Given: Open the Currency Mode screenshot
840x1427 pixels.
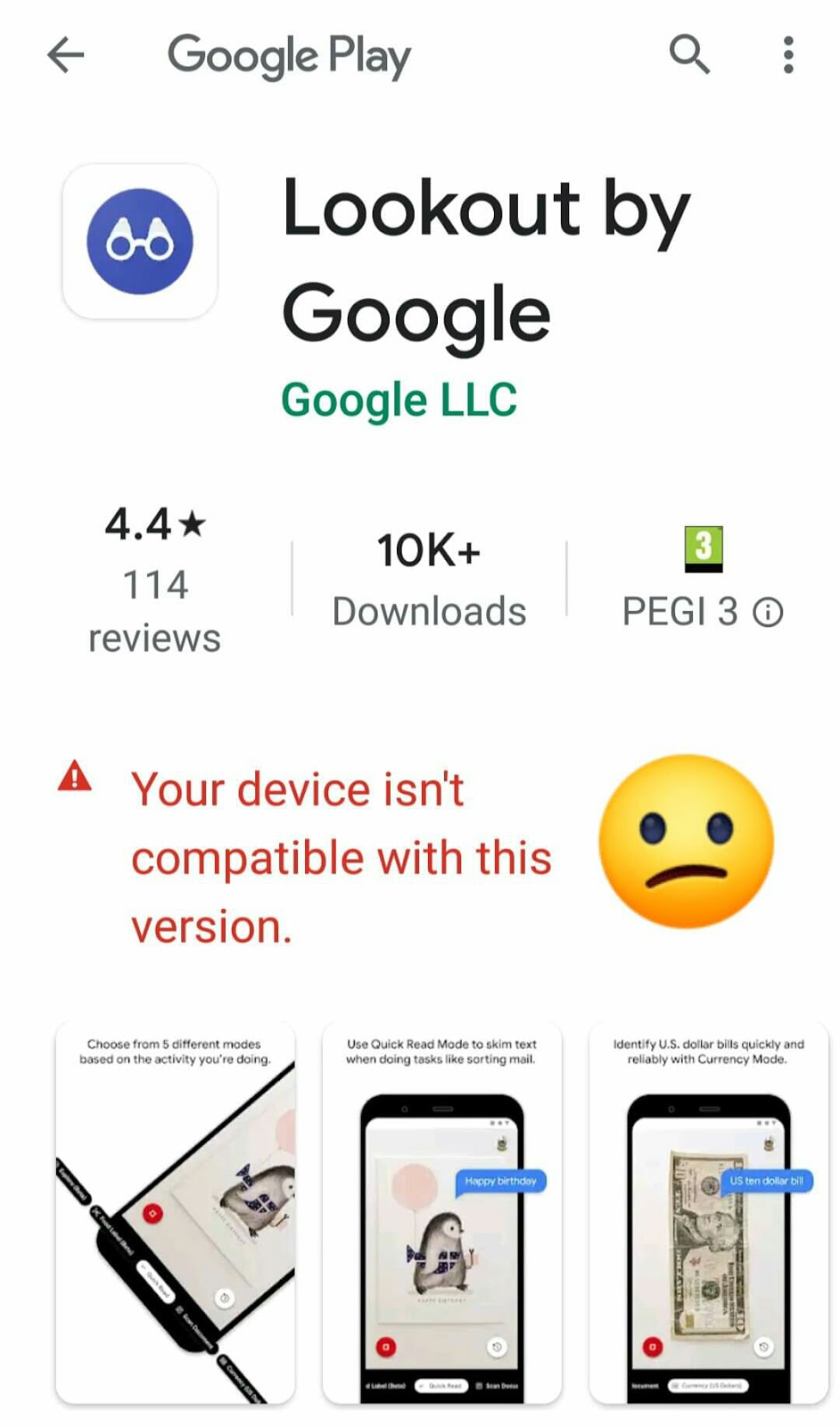Looking at the screenshot, I should (708, 1213).
